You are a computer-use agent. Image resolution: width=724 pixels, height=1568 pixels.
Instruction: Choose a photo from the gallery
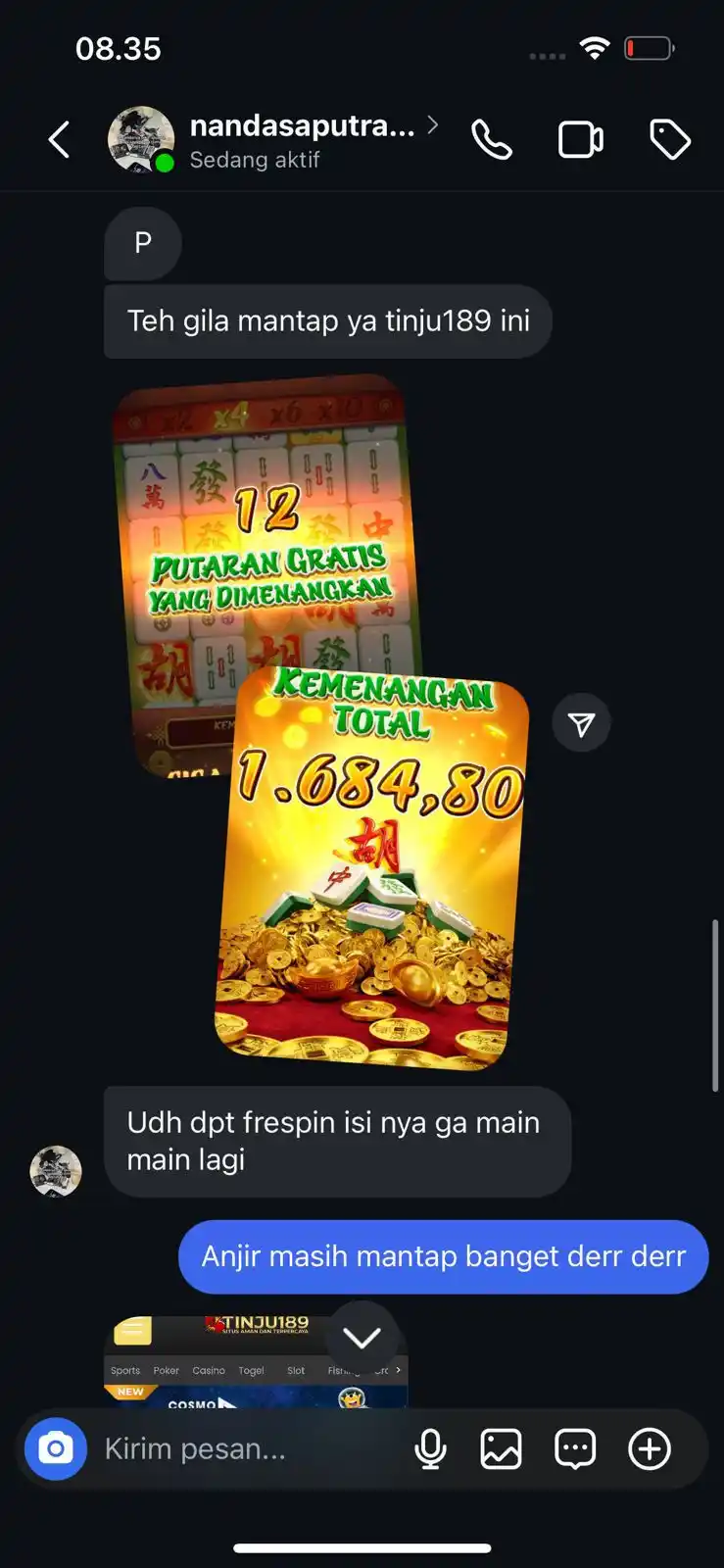[501, 1448]
